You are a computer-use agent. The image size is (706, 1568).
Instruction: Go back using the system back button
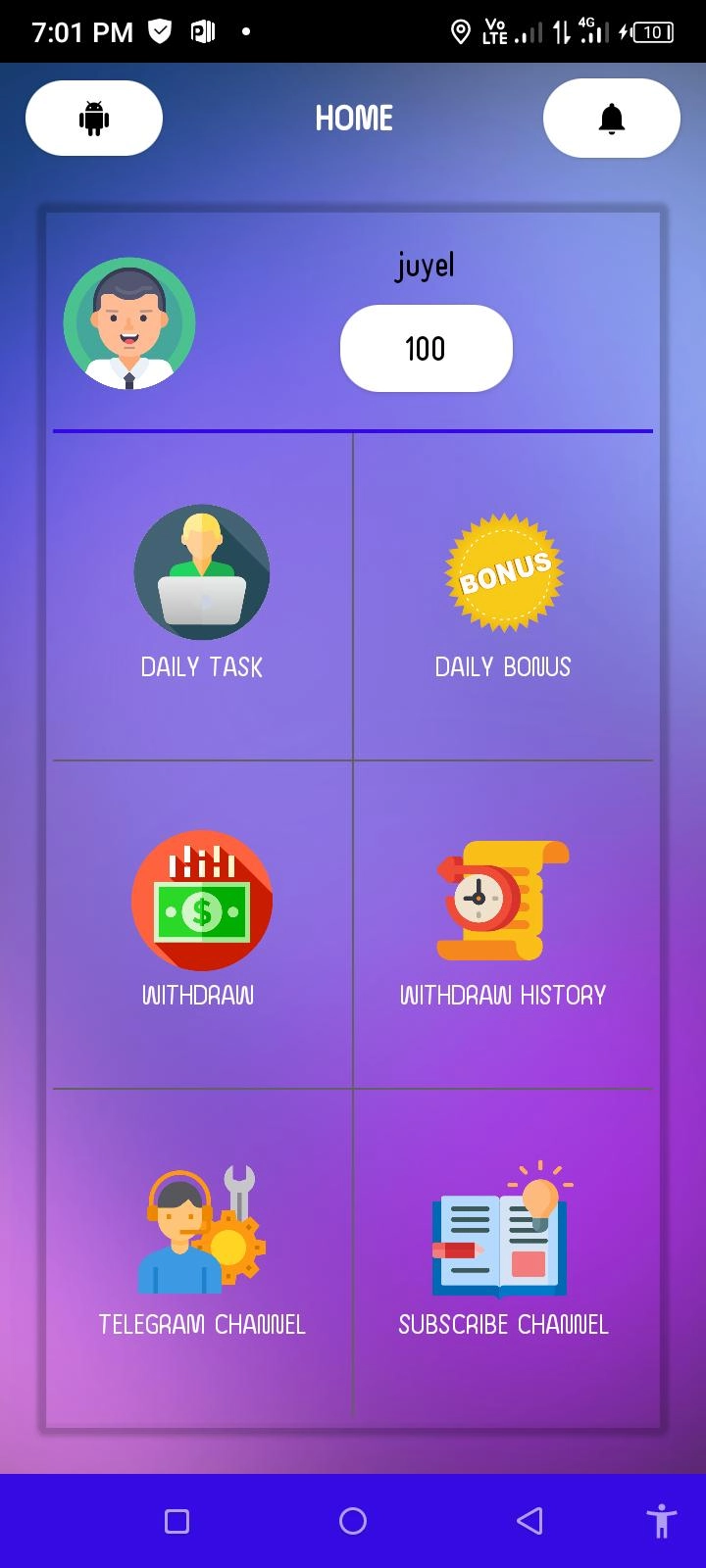529,1521
